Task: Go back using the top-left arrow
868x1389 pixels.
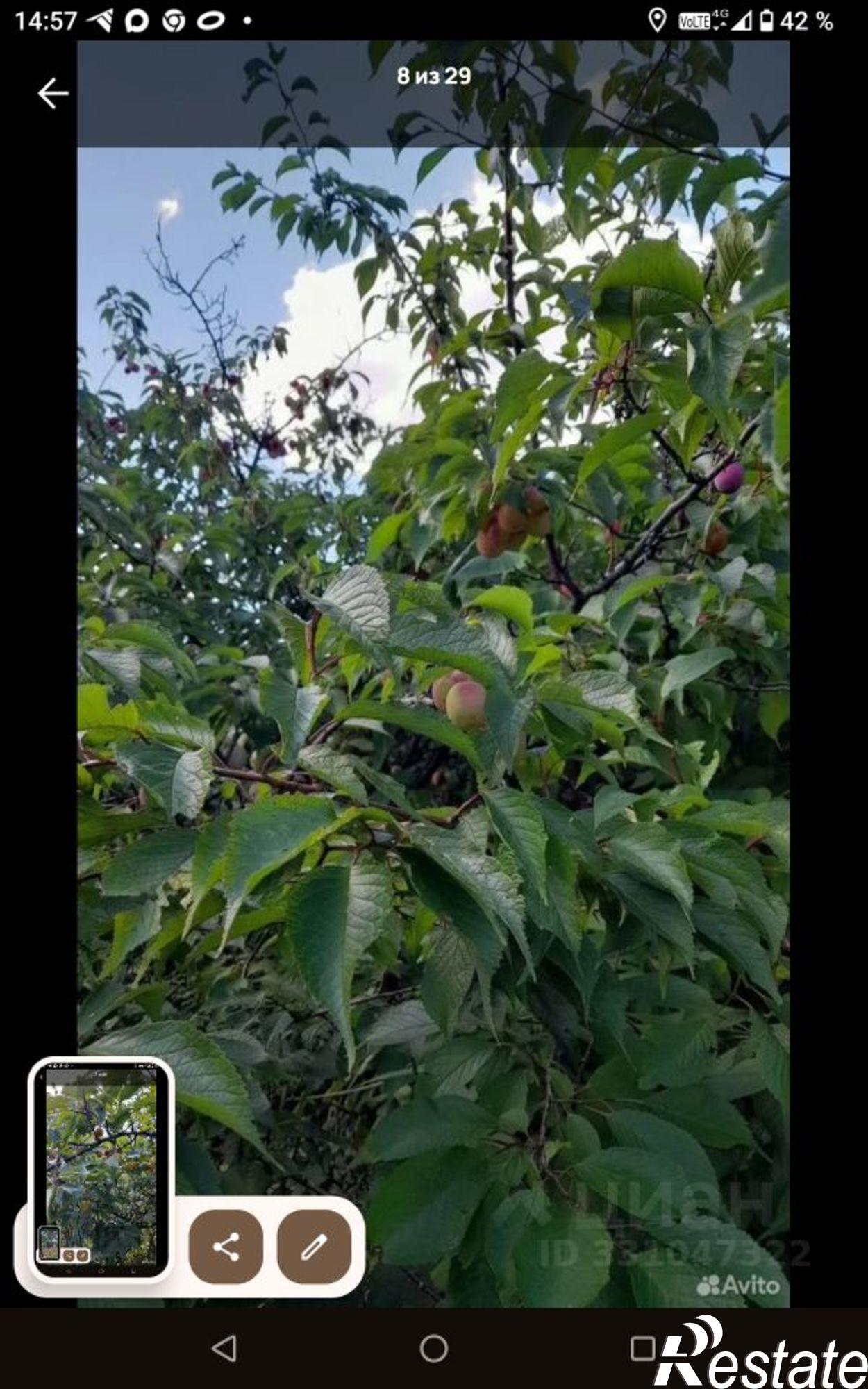Action: [53, 94]
